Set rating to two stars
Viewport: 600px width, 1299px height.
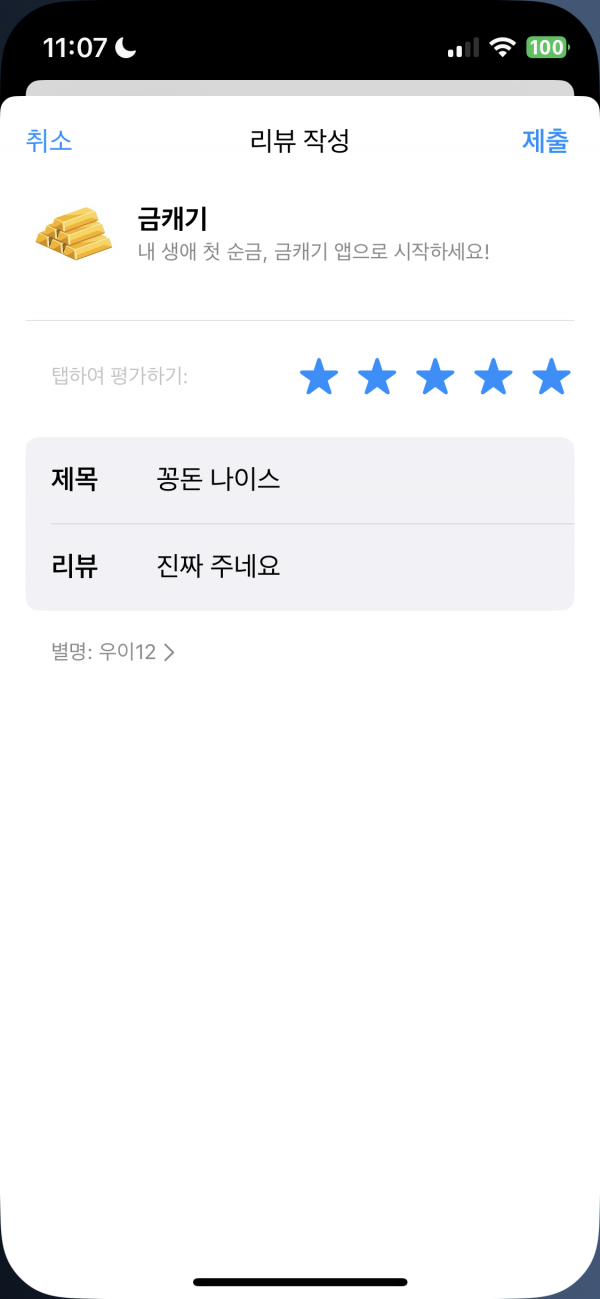coord(377,378)
